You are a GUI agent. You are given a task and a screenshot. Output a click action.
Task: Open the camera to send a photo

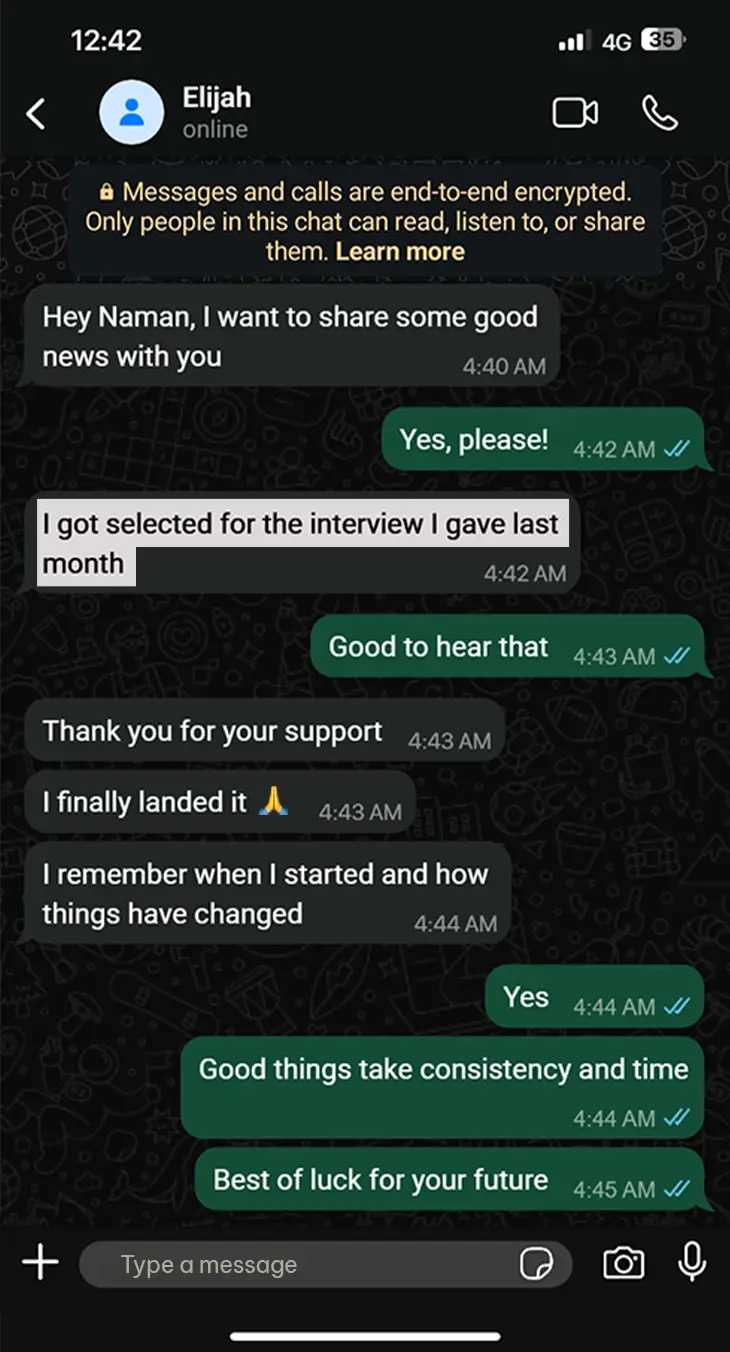[x=623, y=1263]
